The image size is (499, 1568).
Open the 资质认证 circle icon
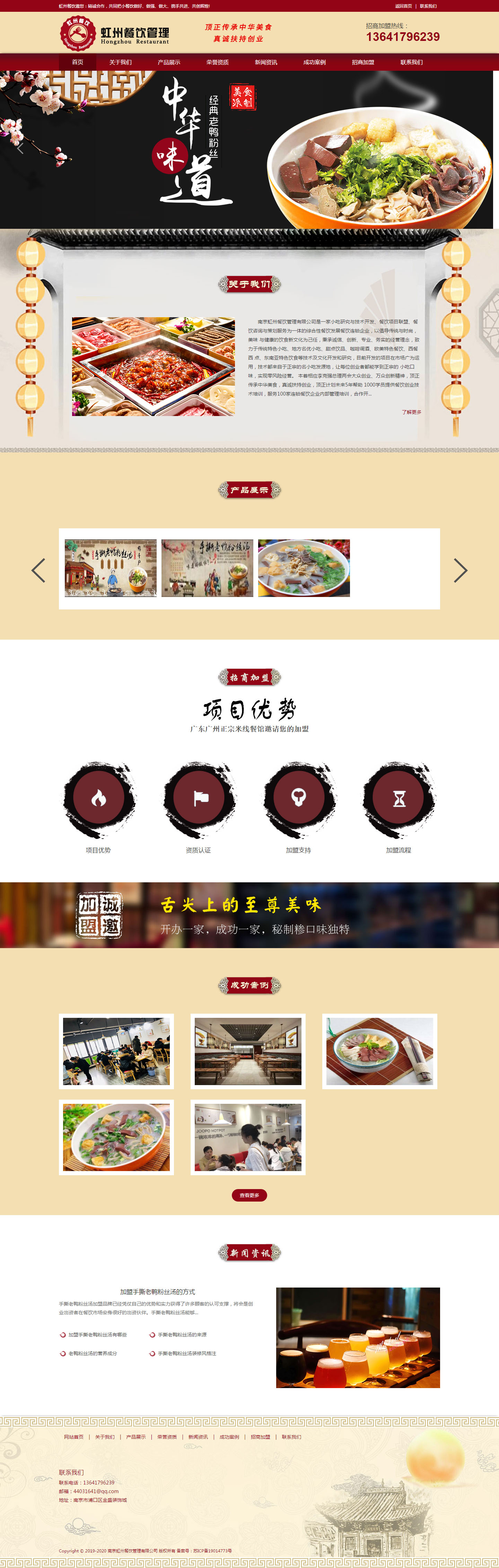point(198,797)
